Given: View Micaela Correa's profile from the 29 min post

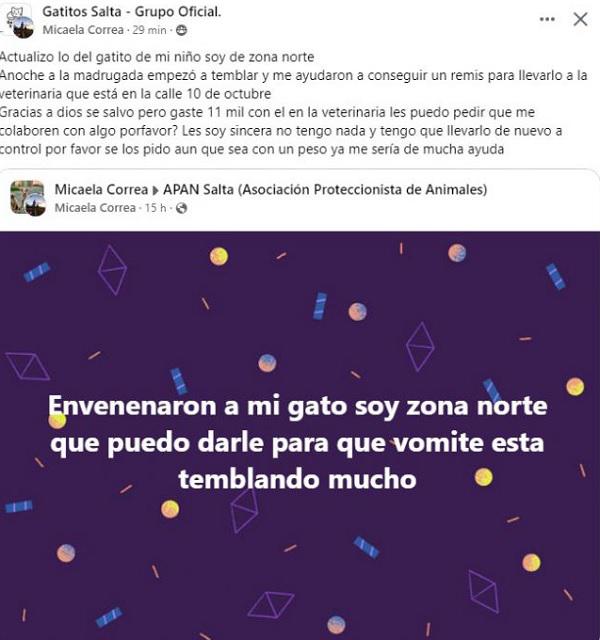Looking at the screenshot, I should point(92,30).
